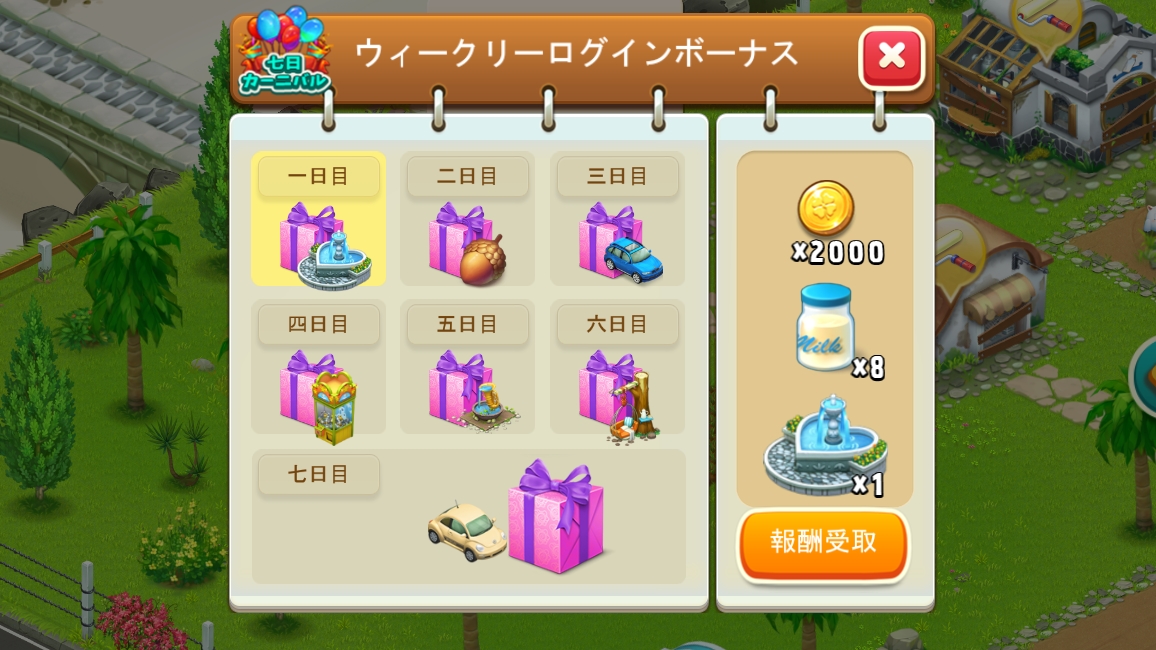Open the 三日目 blue car gift
The image size is (1156, 650).
(617, 219)
